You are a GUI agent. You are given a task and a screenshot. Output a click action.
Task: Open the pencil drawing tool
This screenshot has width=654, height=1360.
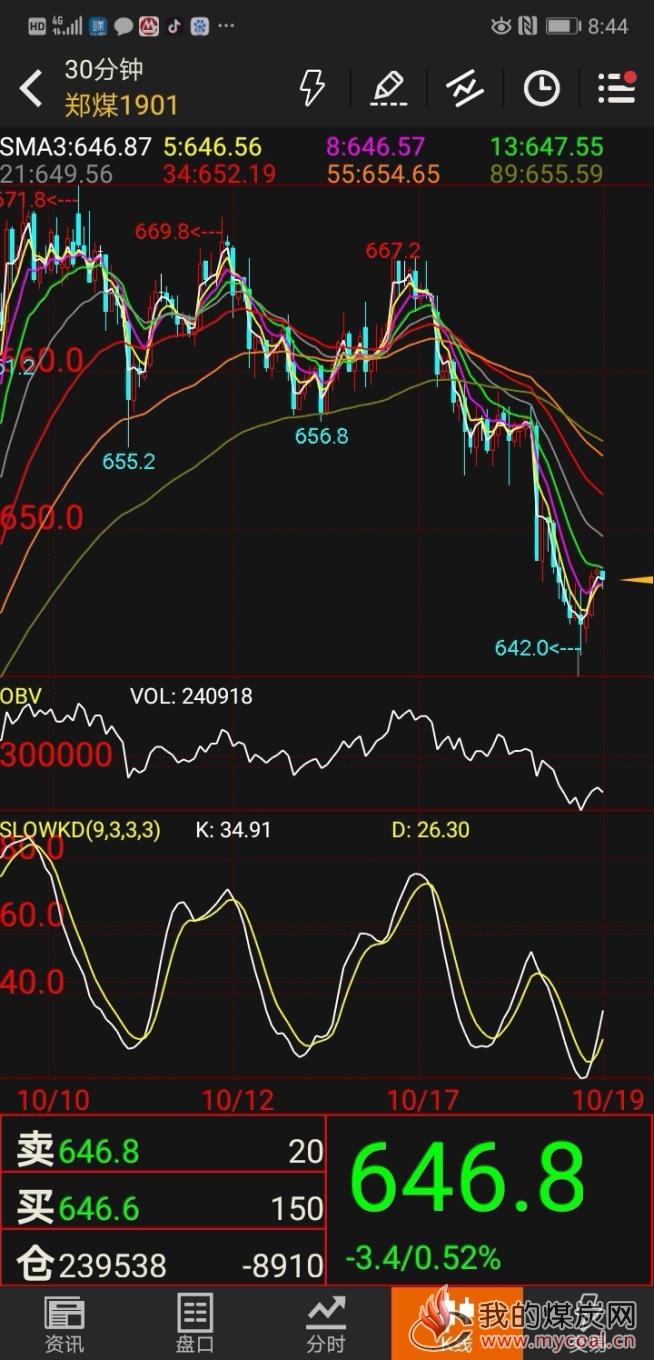point(389,88)
